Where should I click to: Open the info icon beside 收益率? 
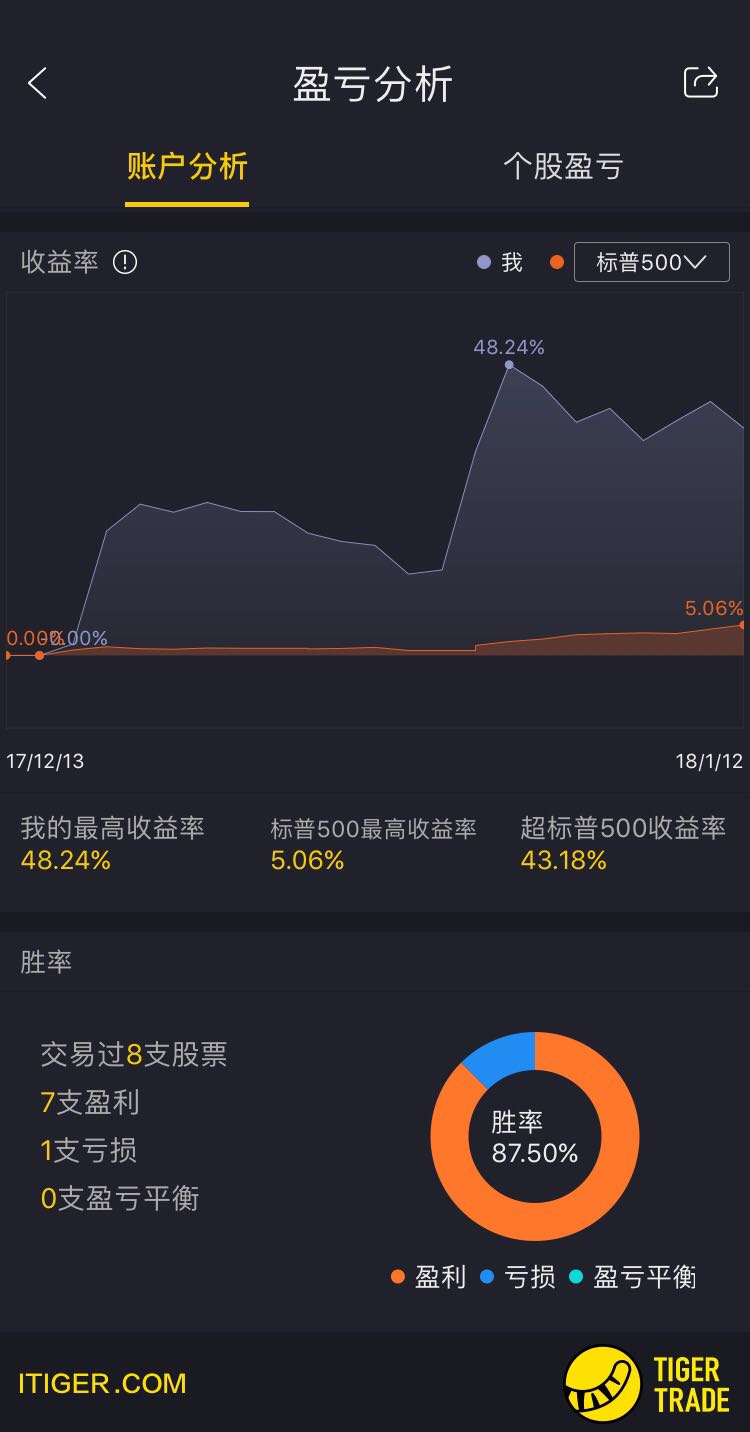125,262
